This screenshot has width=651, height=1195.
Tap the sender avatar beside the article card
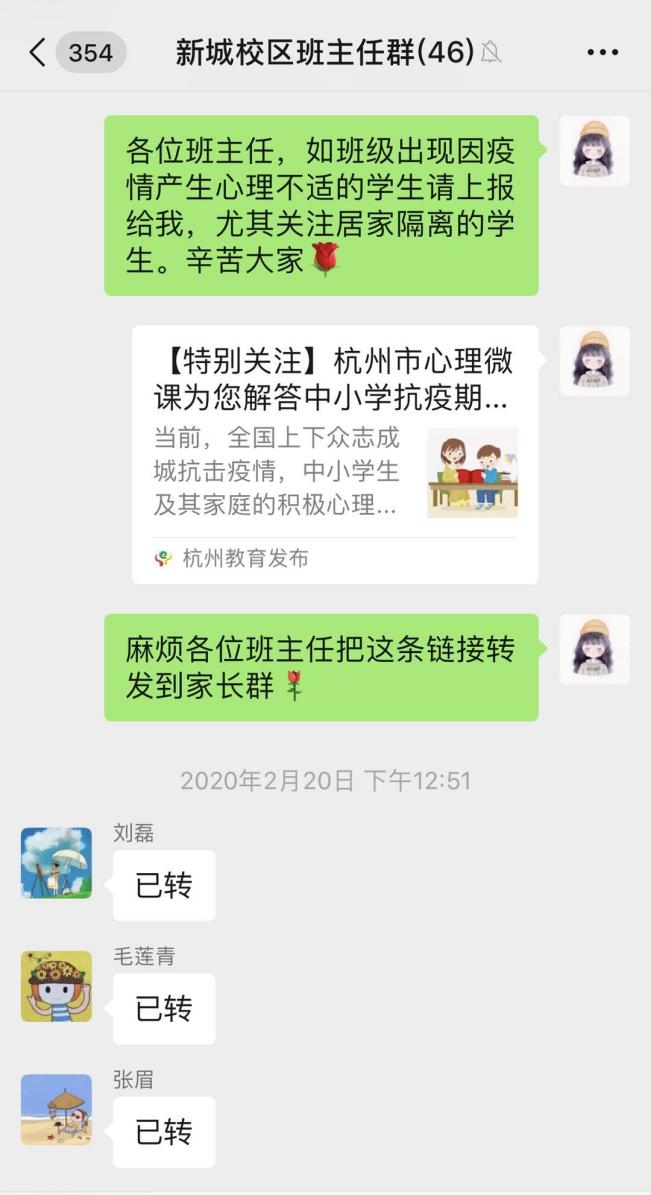595,361
